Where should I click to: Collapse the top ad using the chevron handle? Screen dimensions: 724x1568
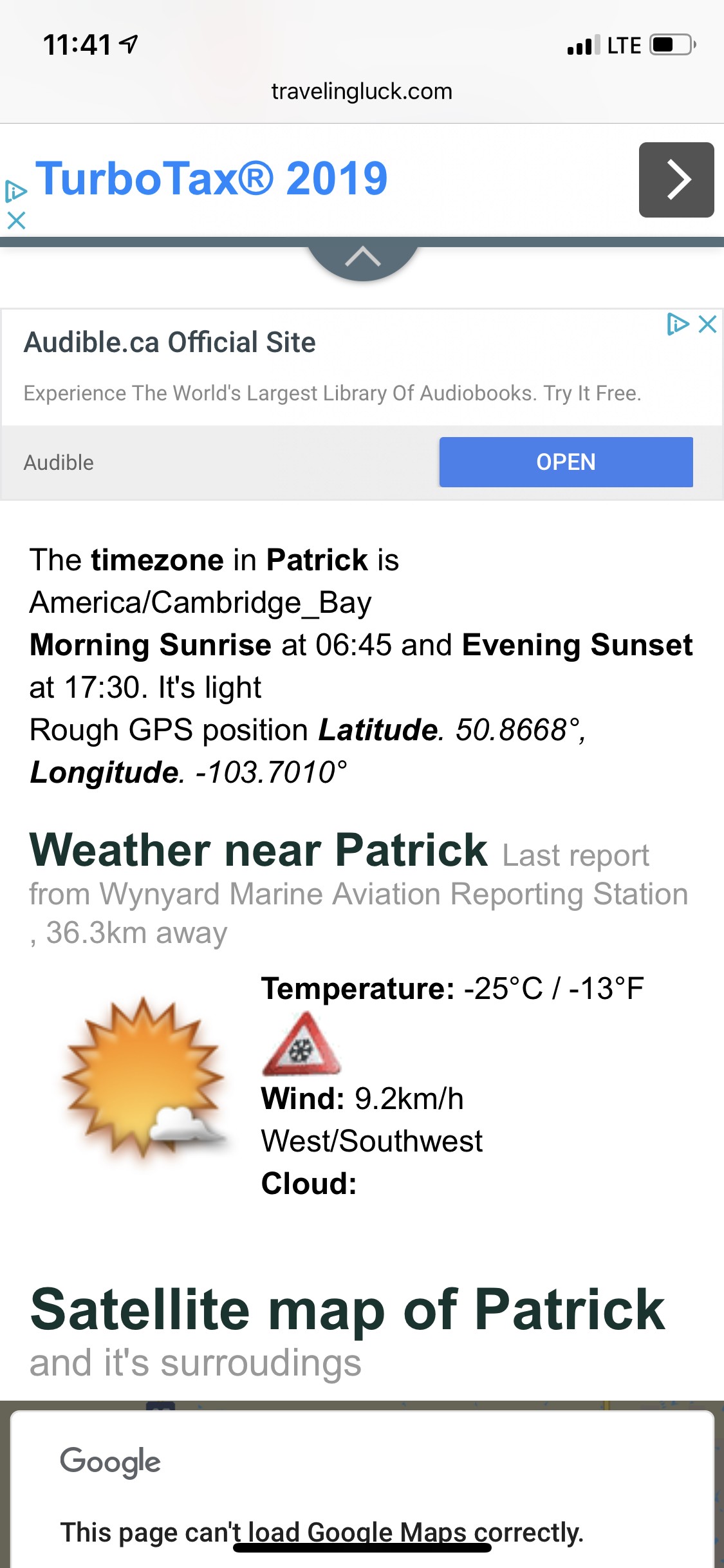tap(363, 259)
